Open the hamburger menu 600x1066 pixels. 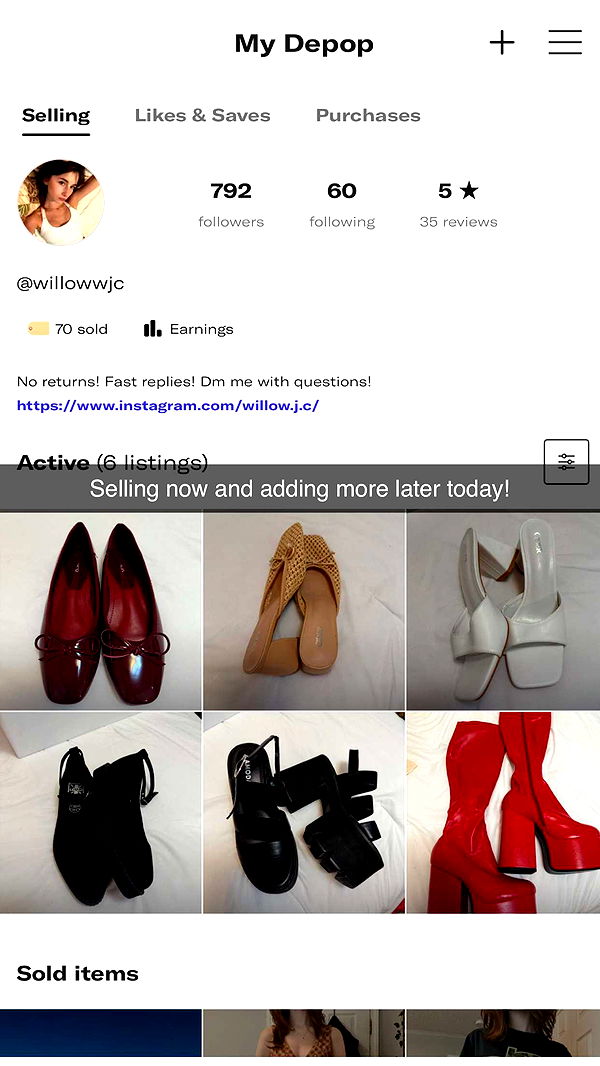coord(565,43)
